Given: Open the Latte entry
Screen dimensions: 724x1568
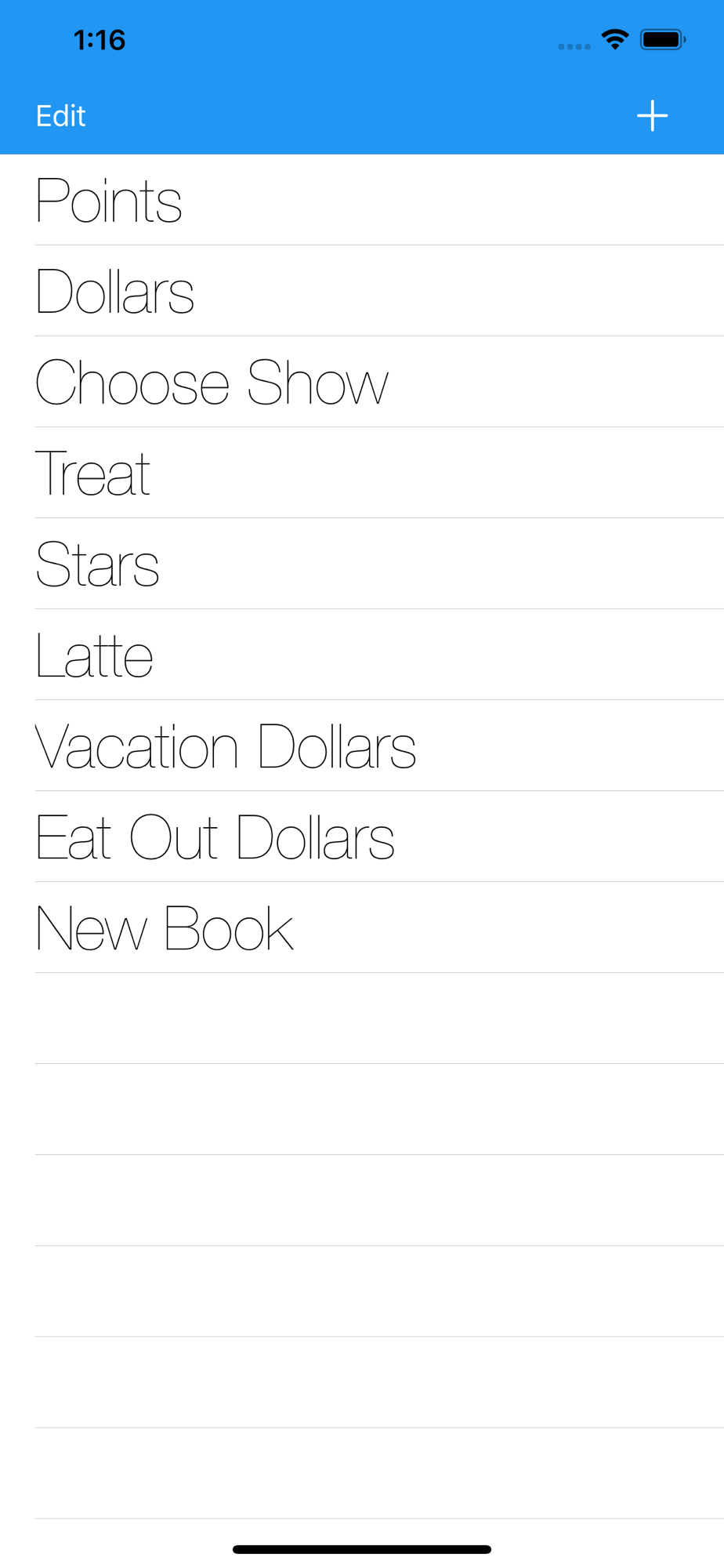Looking at the screenshot, I should 362,655.
